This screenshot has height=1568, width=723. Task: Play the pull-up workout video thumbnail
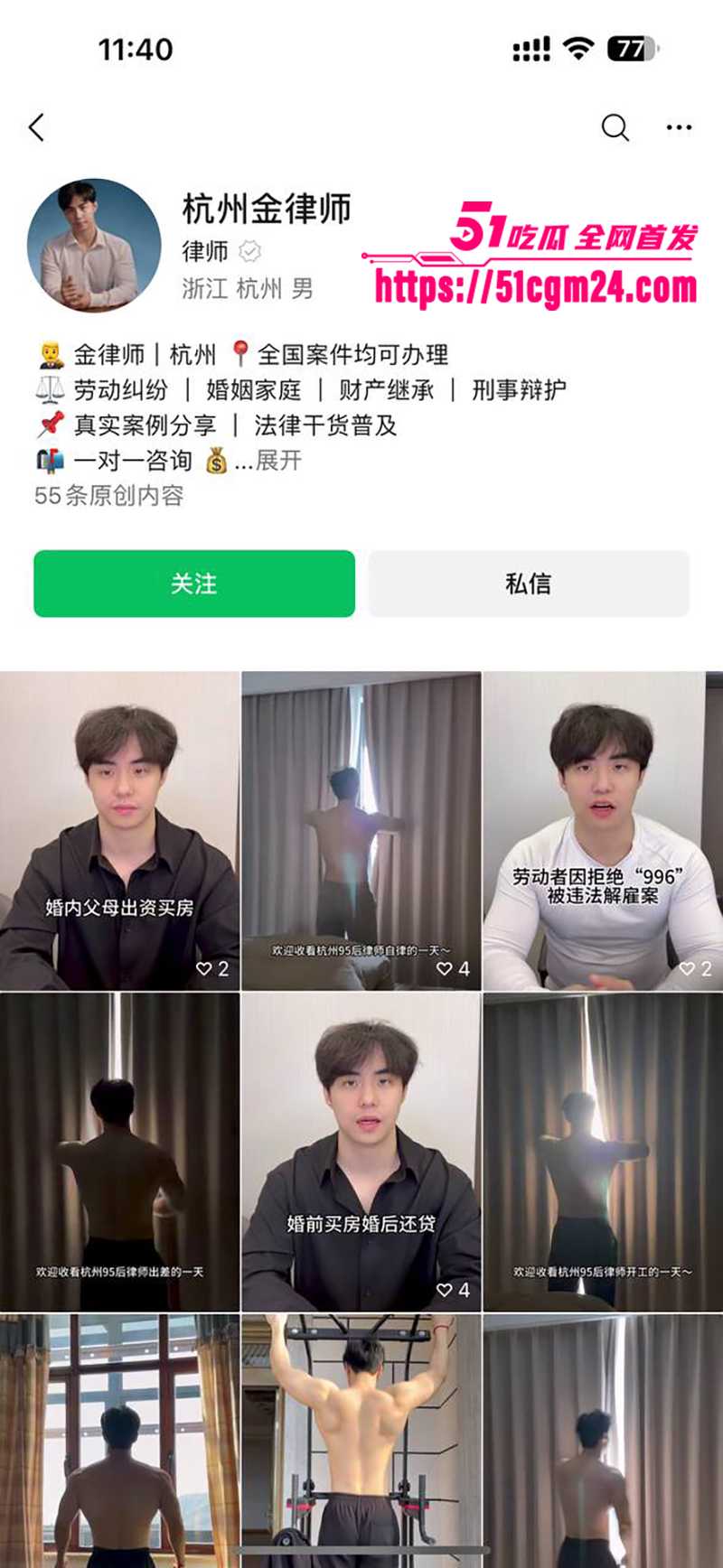click(x=361, y=1436)
